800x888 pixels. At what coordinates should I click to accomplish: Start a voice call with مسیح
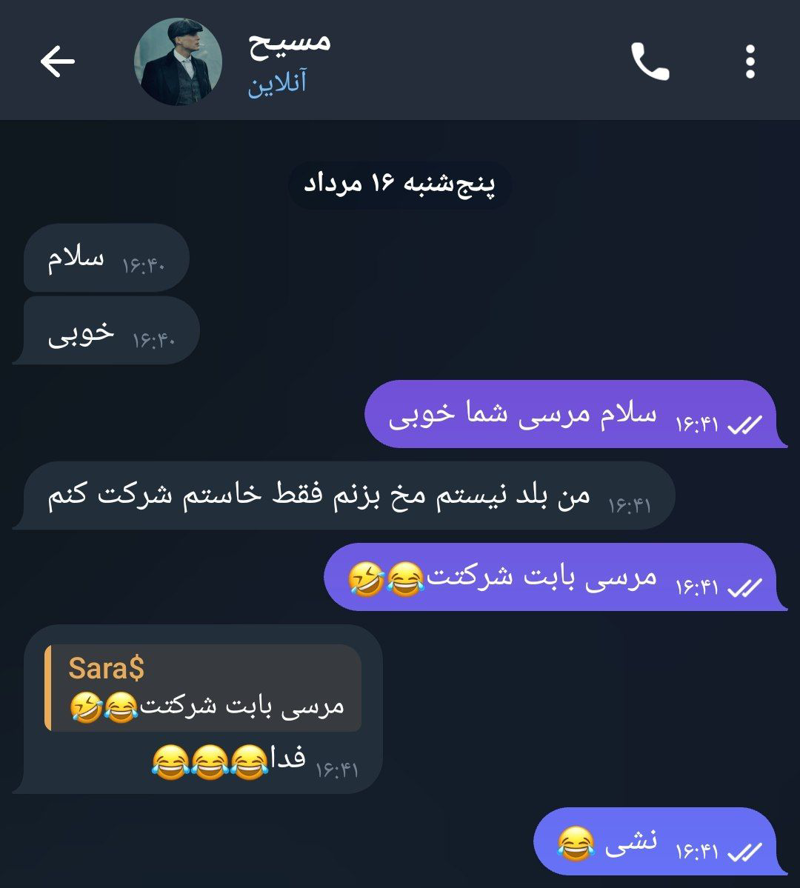coord(649,62)
